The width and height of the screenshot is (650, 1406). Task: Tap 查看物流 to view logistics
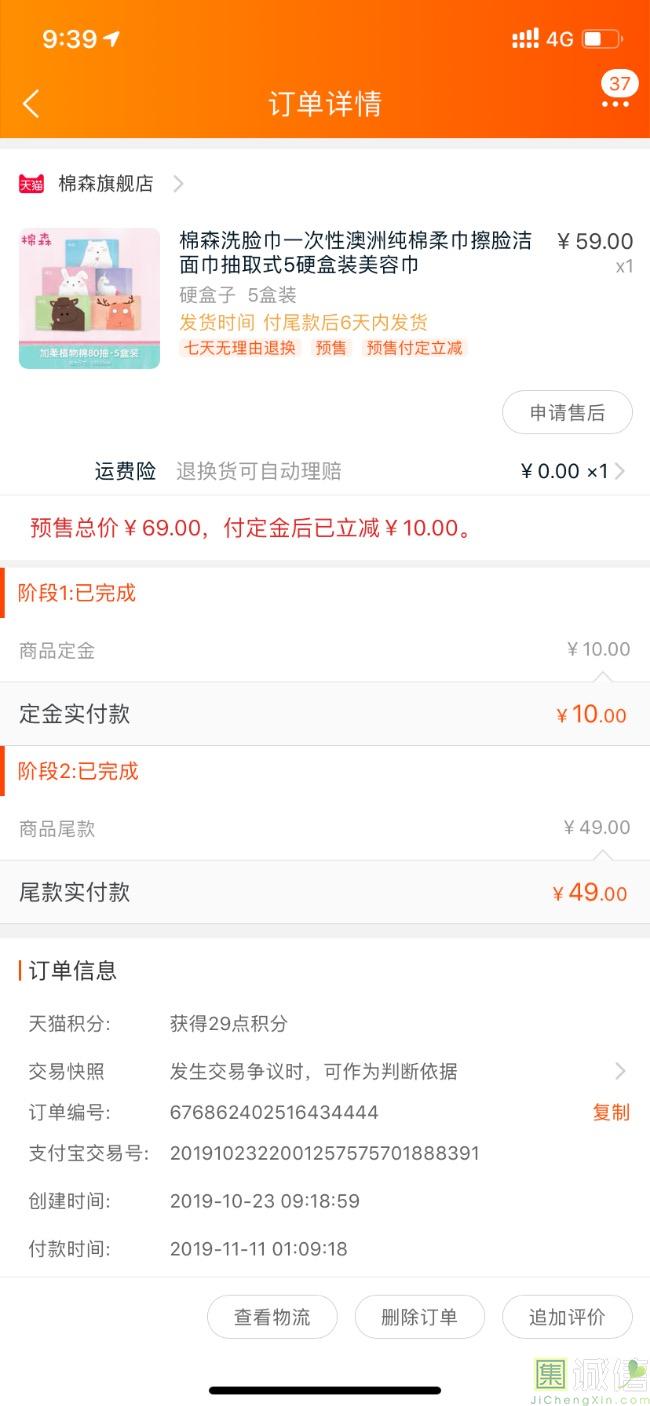point(272,1317)
